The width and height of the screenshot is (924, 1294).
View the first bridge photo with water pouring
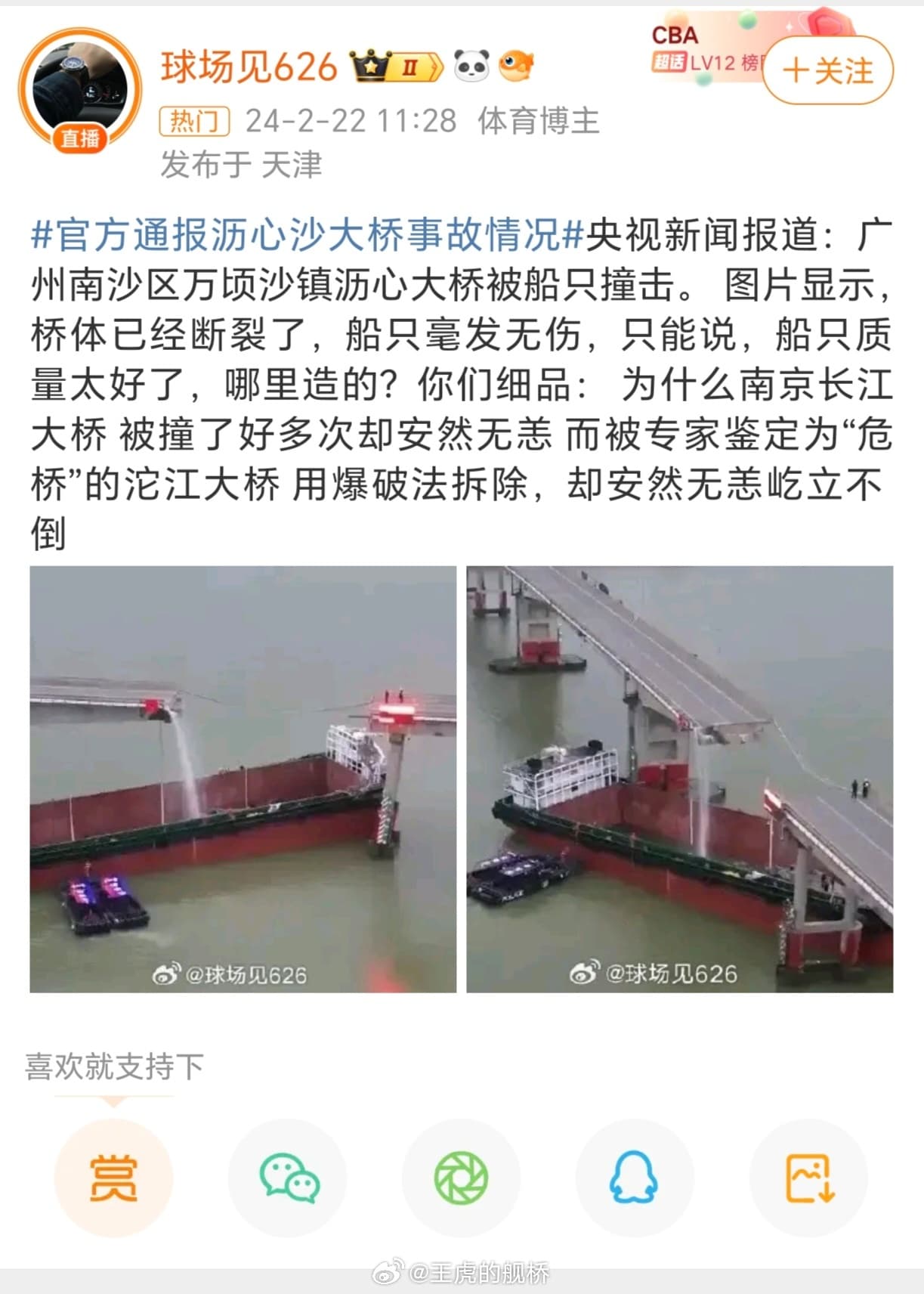(x=243, y=779)
